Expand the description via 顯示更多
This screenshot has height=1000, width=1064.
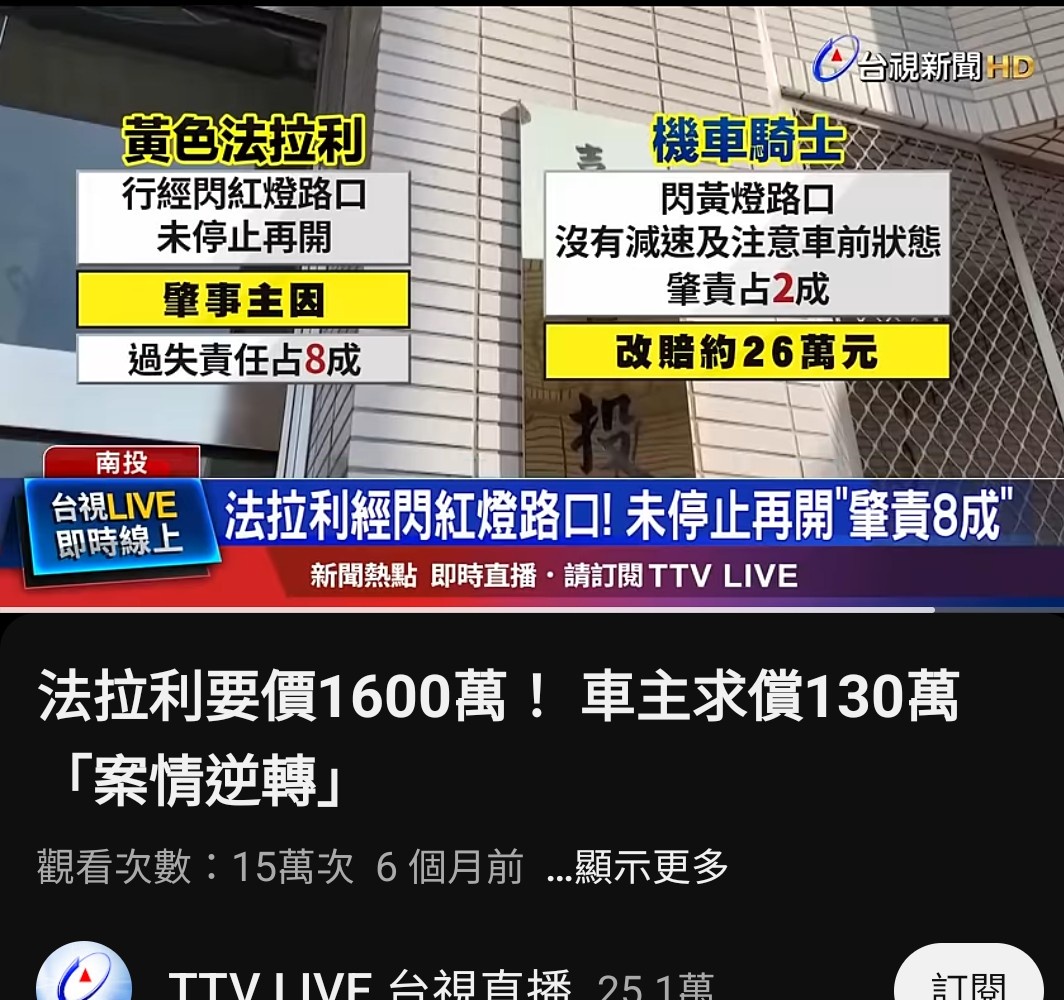pyautogui.click(x=639, y=868)
